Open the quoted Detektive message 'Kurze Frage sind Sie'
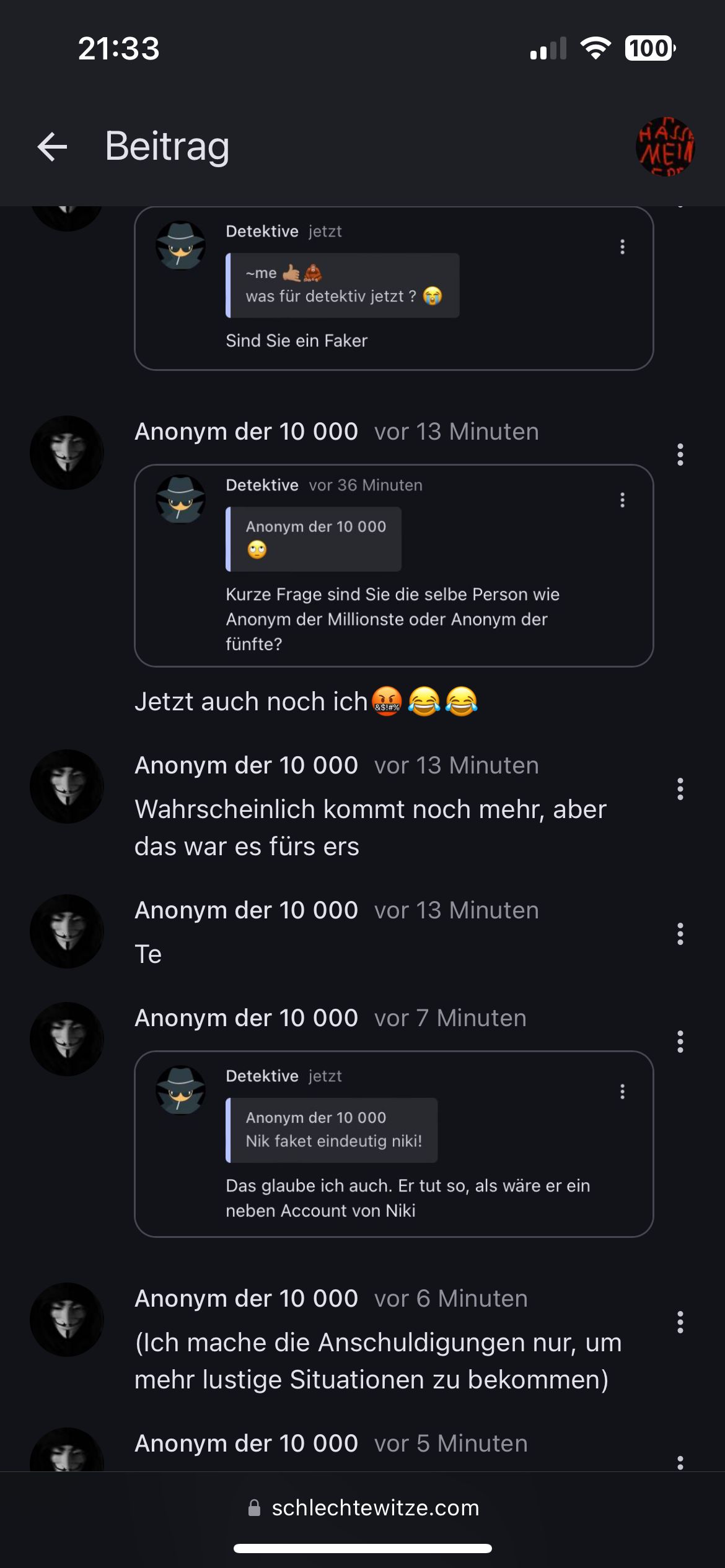725x1568 pixels. point(393,619)
